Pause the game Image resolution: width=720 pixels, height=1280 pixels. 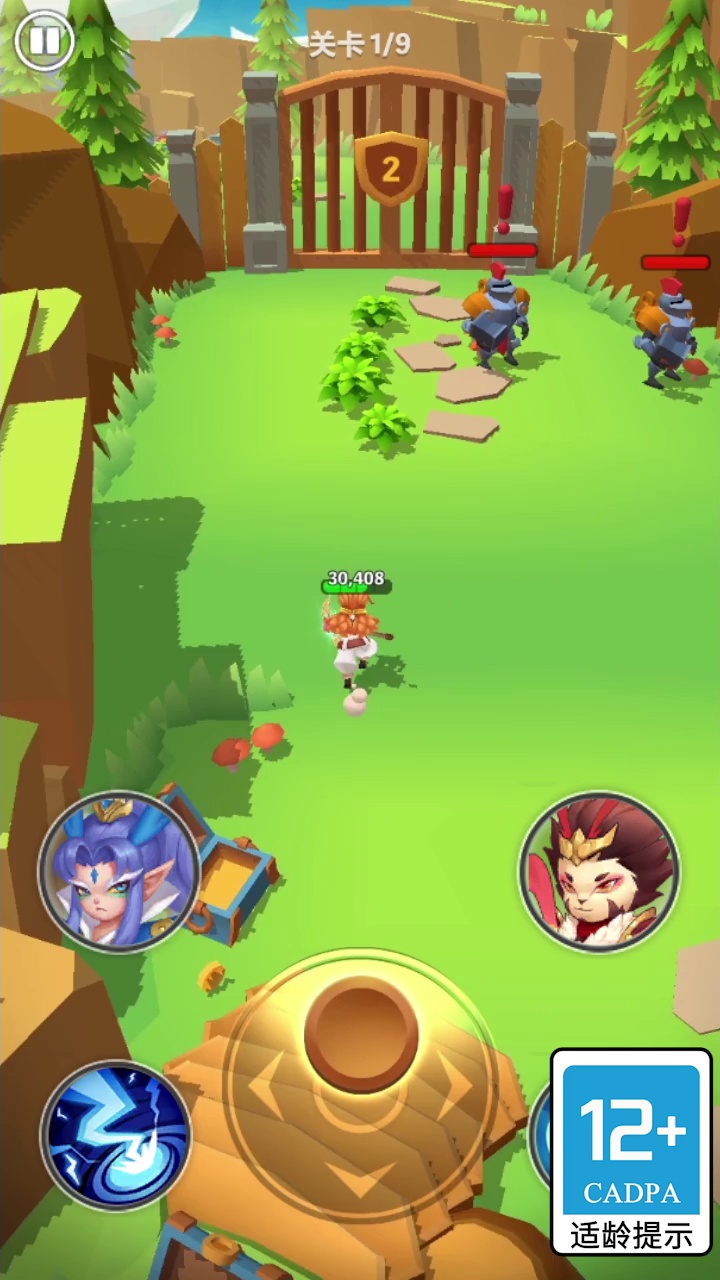tap(45, 41)
